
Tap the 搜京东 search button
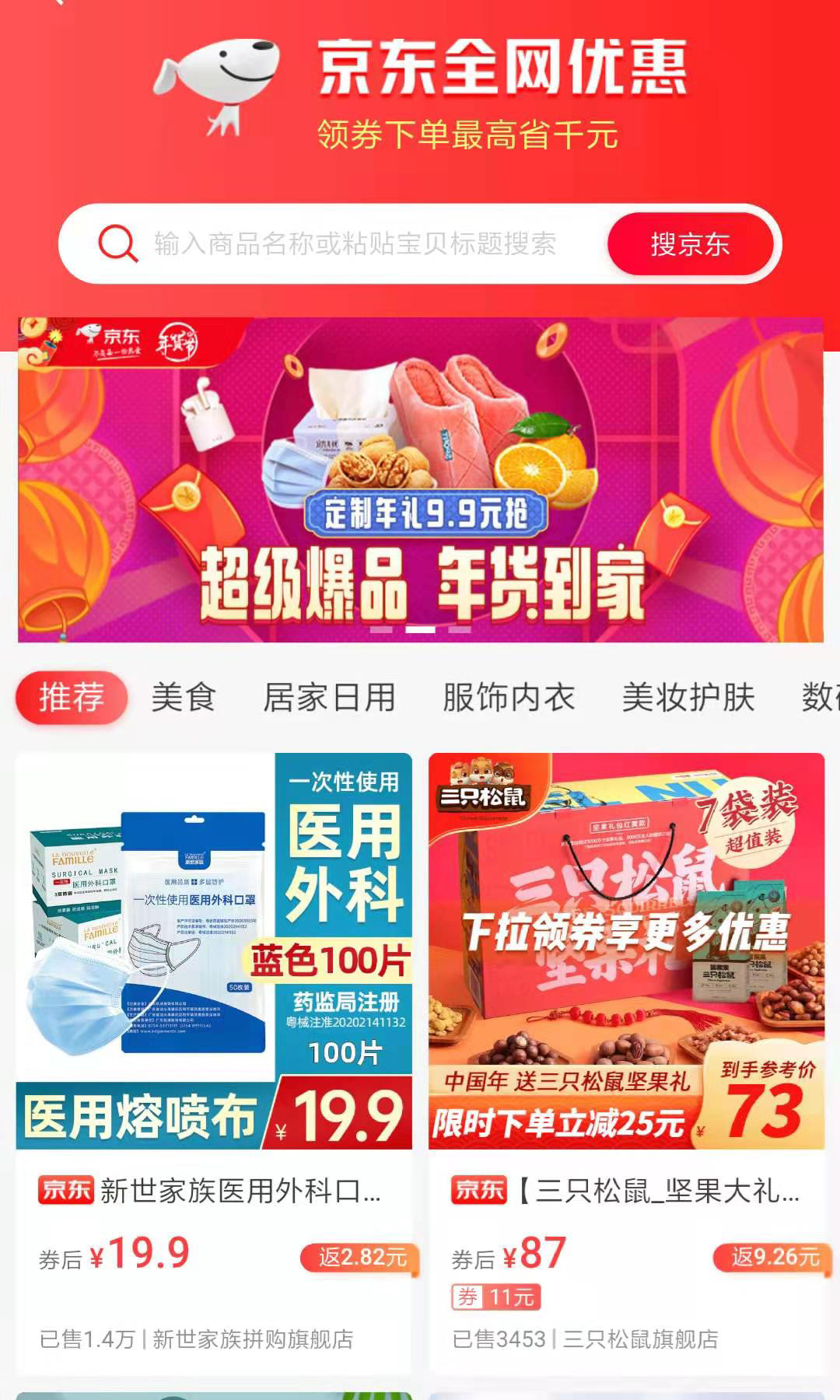click(x=690, y=244)
